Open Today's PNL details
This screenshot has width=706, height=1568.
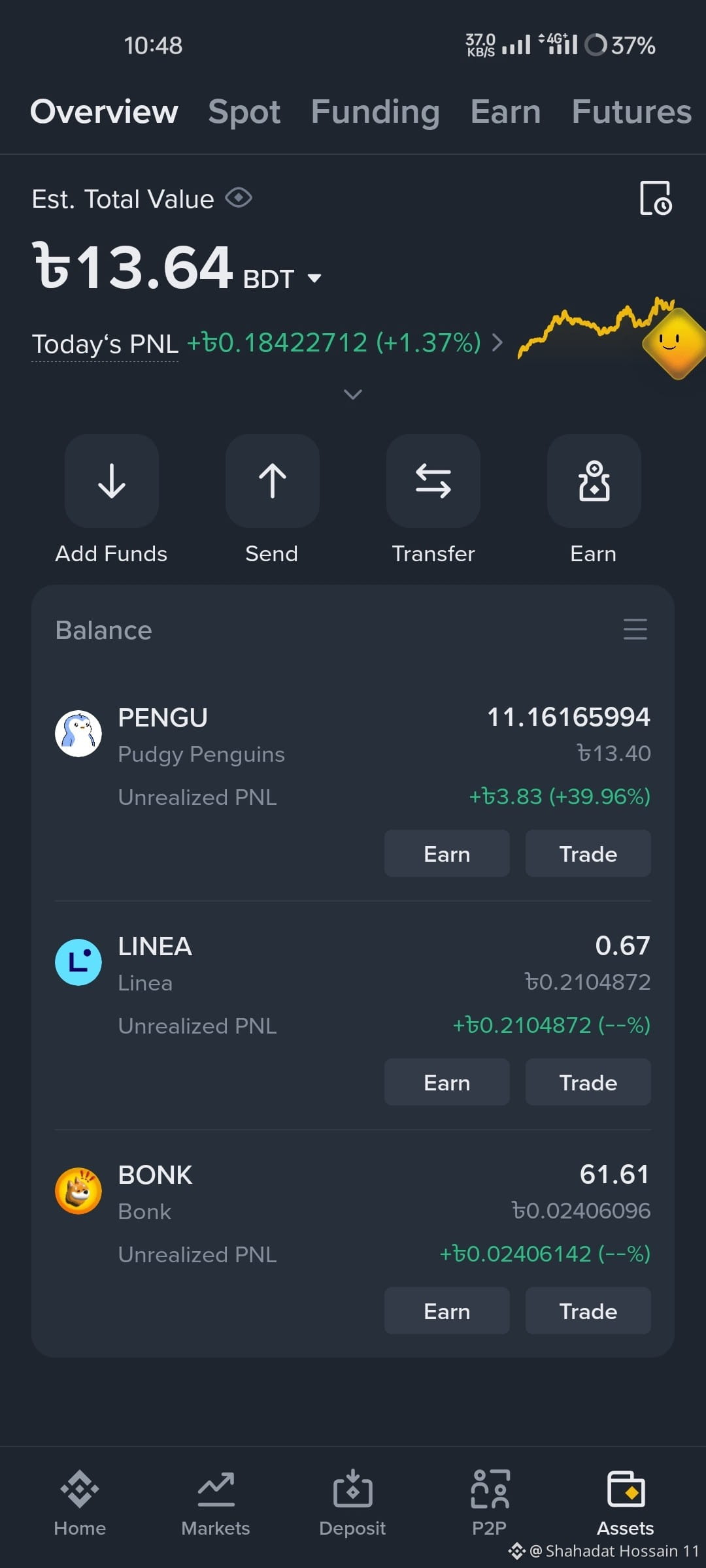268,342
